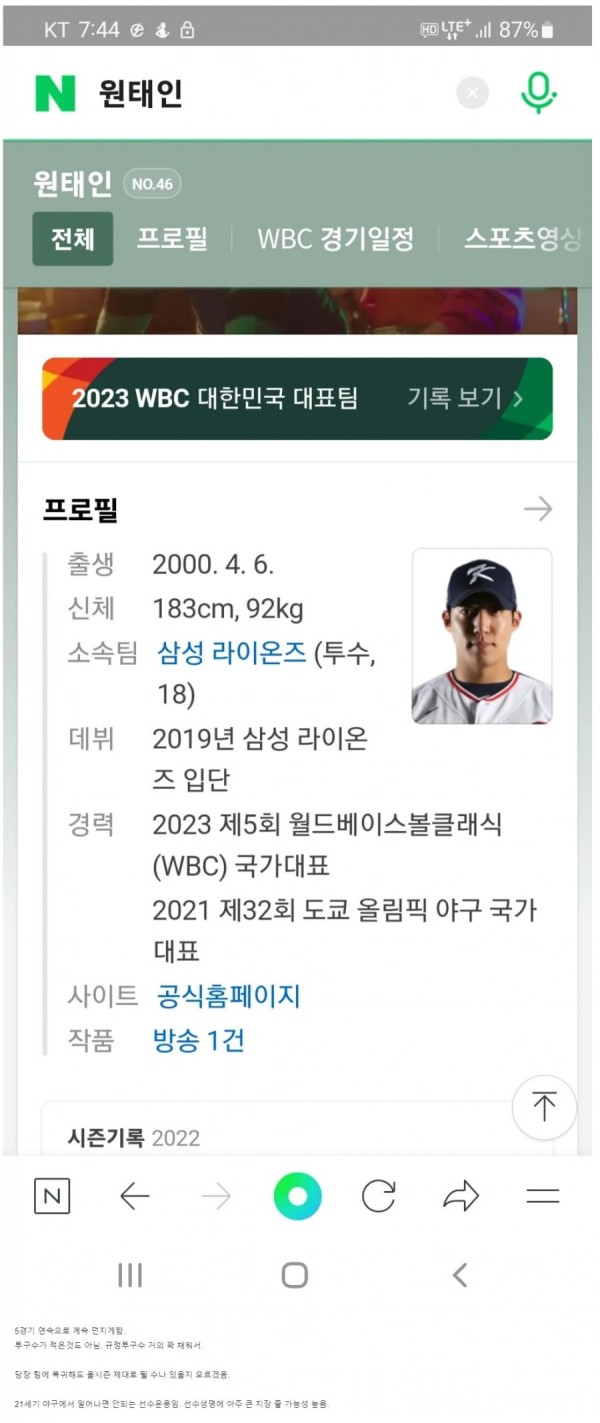Screen dimensions: 600x1423
Task: Open the 스포츠영상 tab
Action: pos(520,239)
